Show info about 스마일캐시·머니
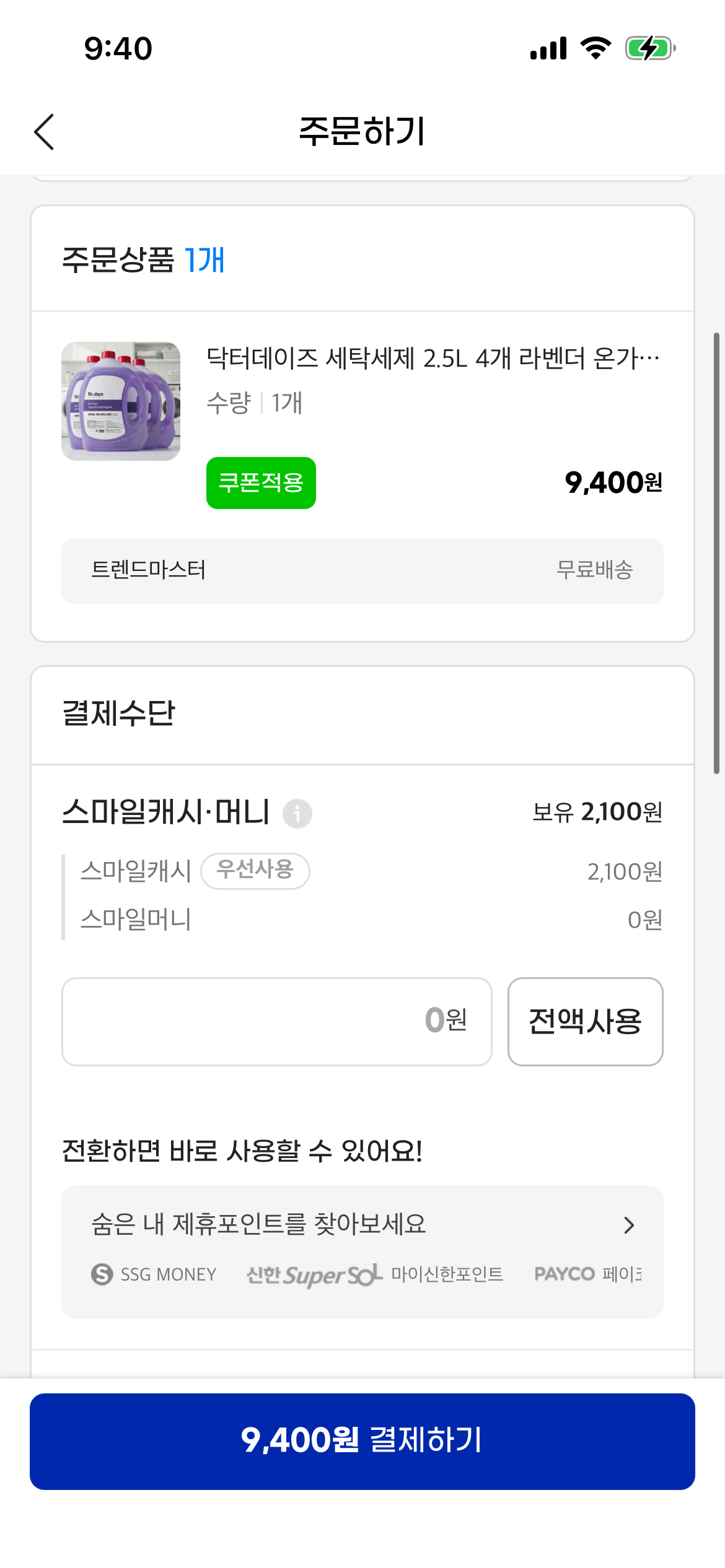 pos(297,813)
